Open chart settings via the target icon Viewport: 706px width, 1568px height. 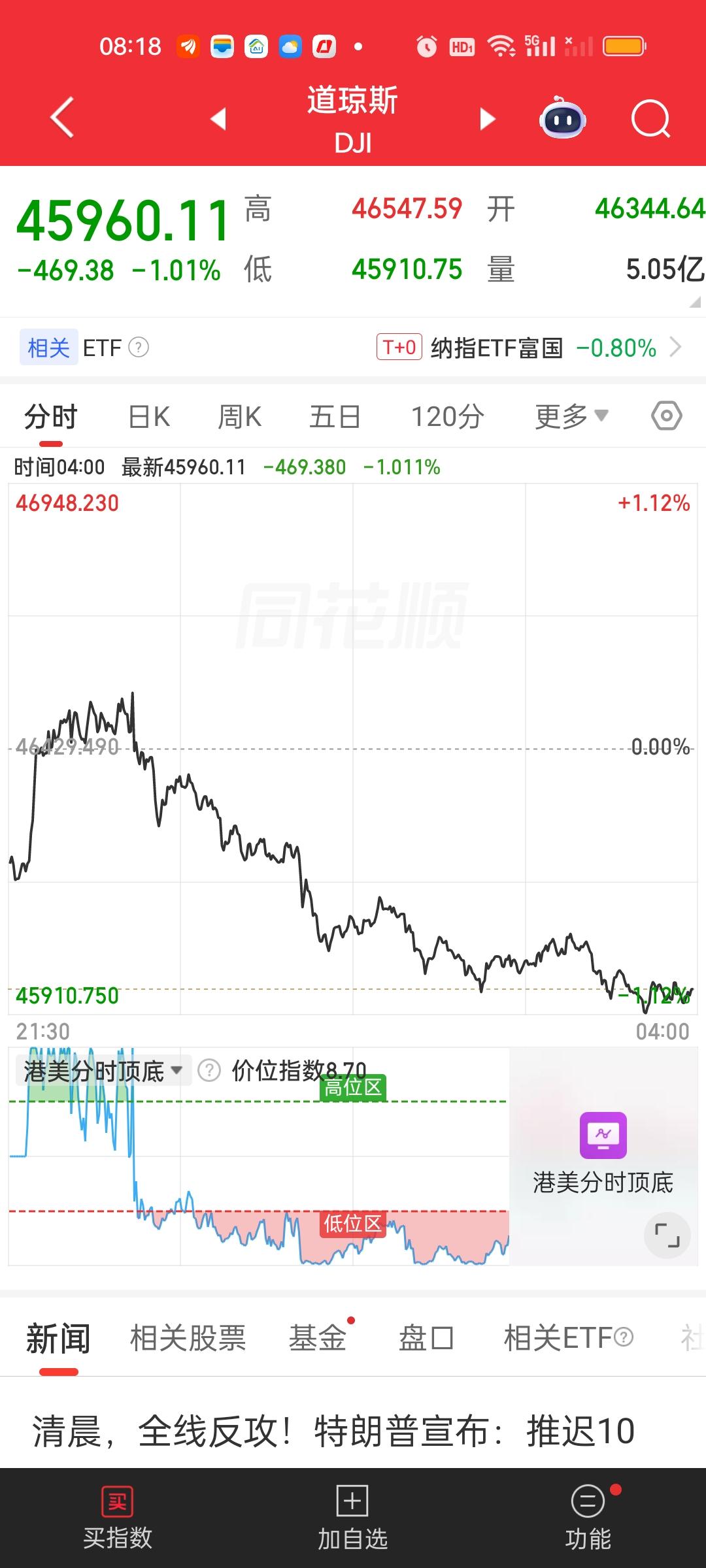click(665, 416)
